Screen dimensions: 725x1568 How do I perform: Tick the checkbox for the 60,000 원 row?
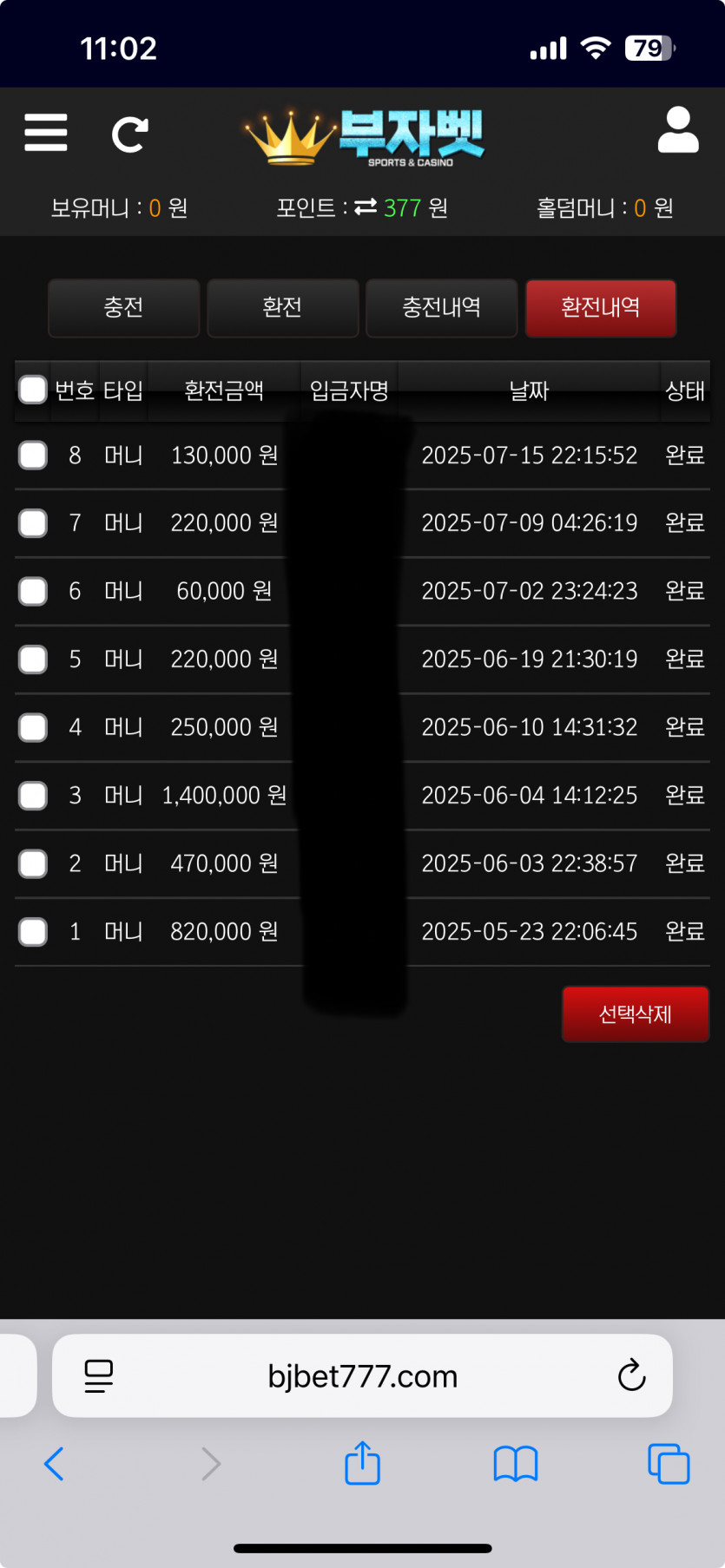pos(33,591)
